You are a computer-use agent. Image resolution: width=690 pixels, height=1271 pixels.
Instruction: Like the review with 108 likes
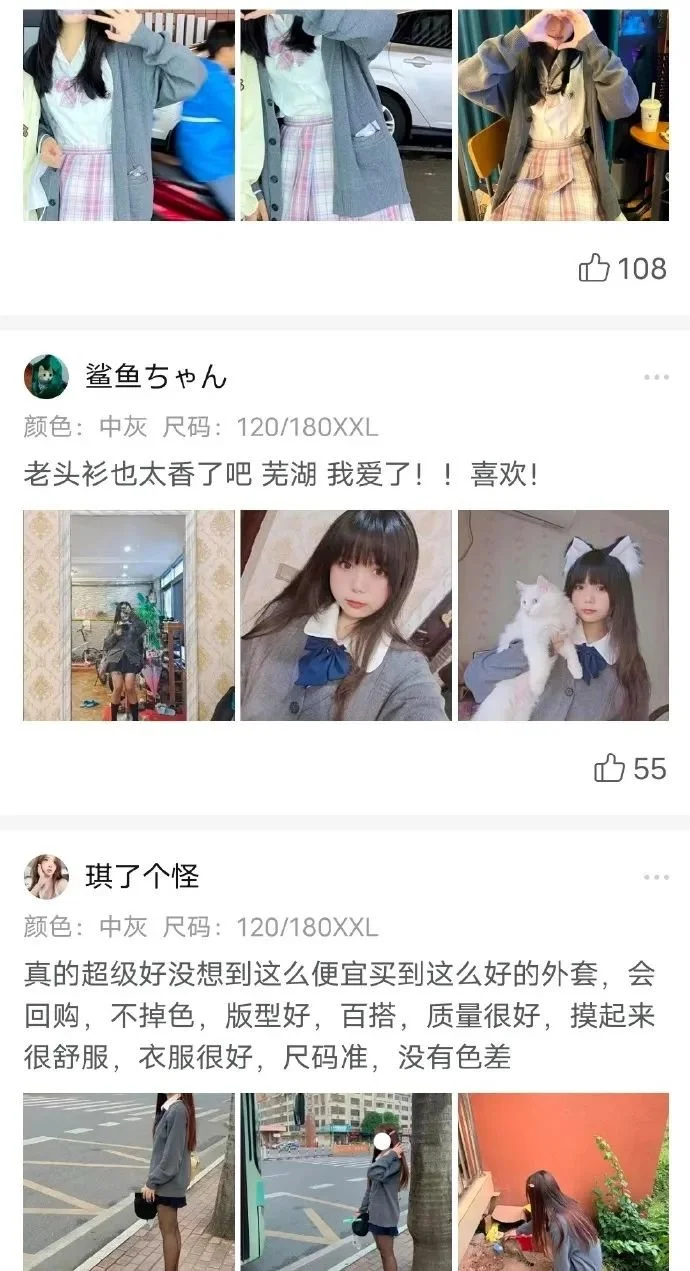tap(594, 268)
